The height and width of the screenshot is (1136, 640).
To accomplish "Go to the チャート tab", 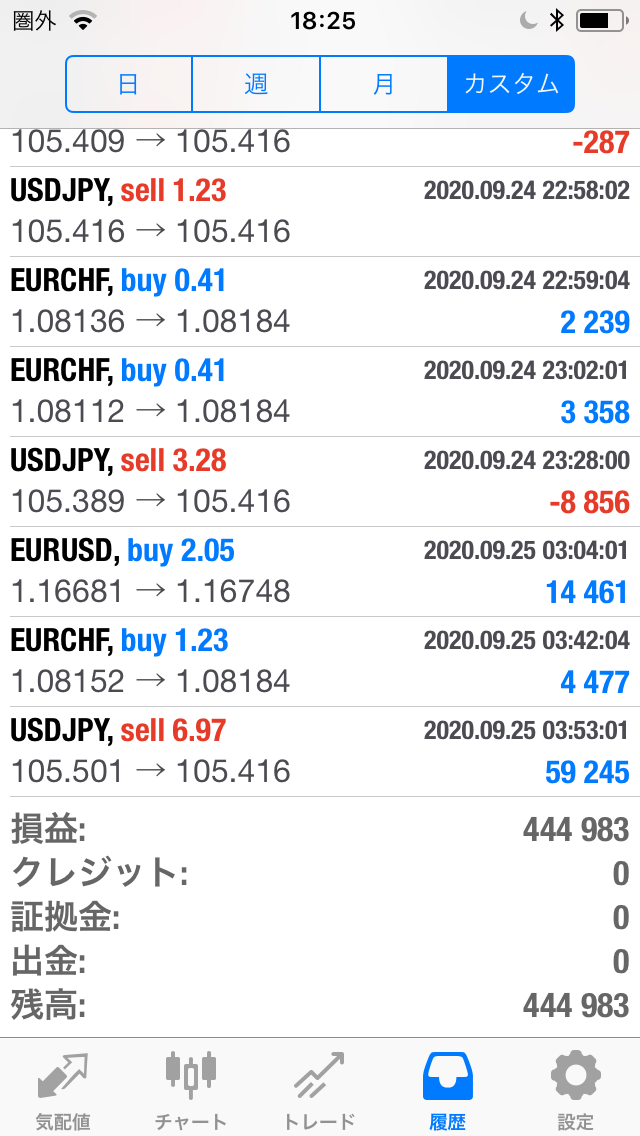I will tap(191, 1088).
